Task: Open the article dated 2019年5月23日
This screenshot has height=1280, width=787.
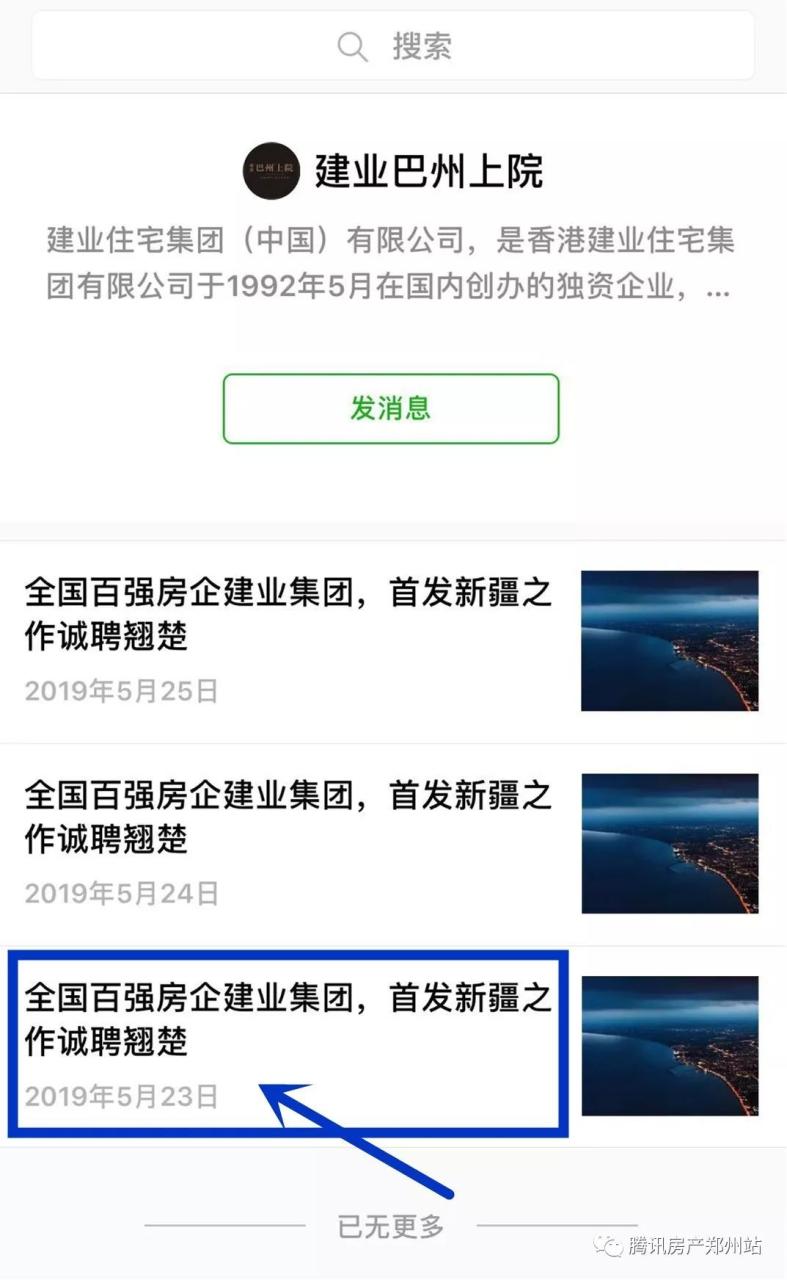Action: click(x=288, y=1022)
